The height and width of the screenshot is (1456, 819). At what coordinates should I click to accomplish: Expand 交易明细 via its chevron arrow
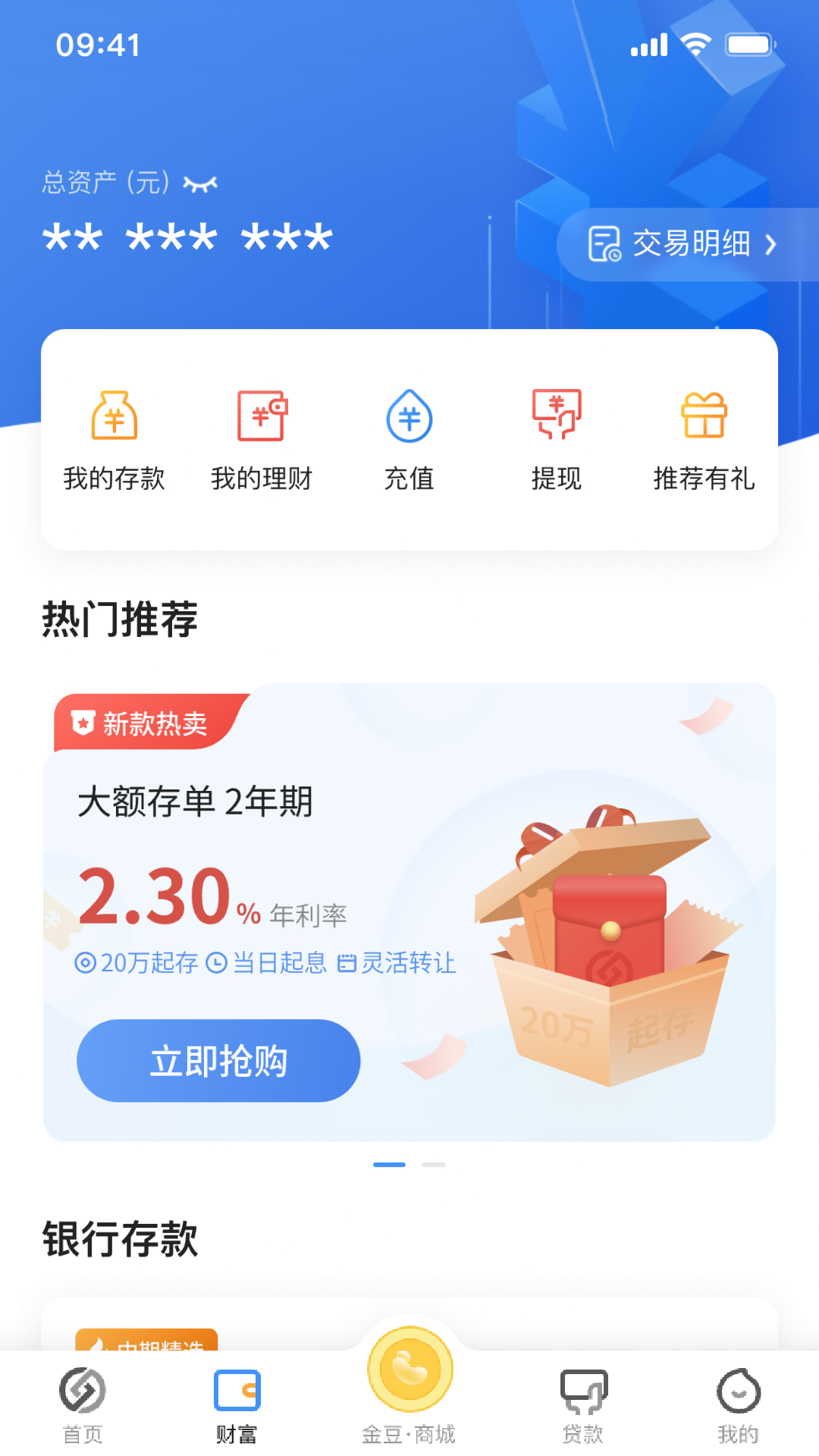(x=772, y=244)
